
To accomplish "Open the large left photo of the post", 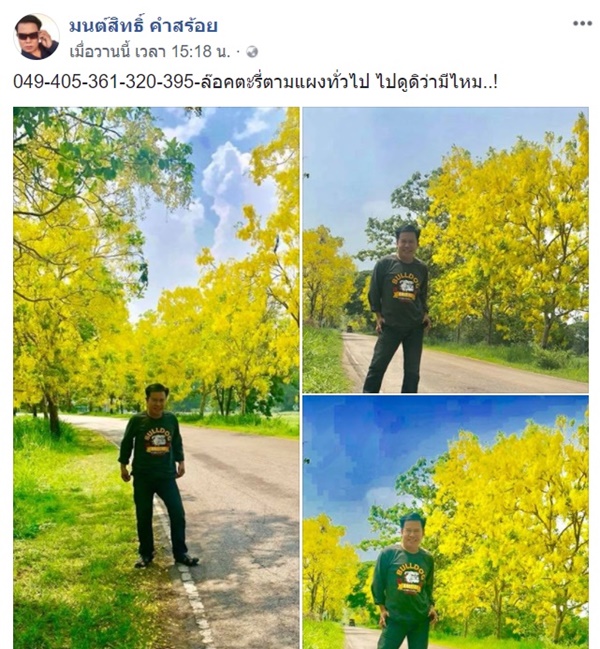I will [156, 378].
